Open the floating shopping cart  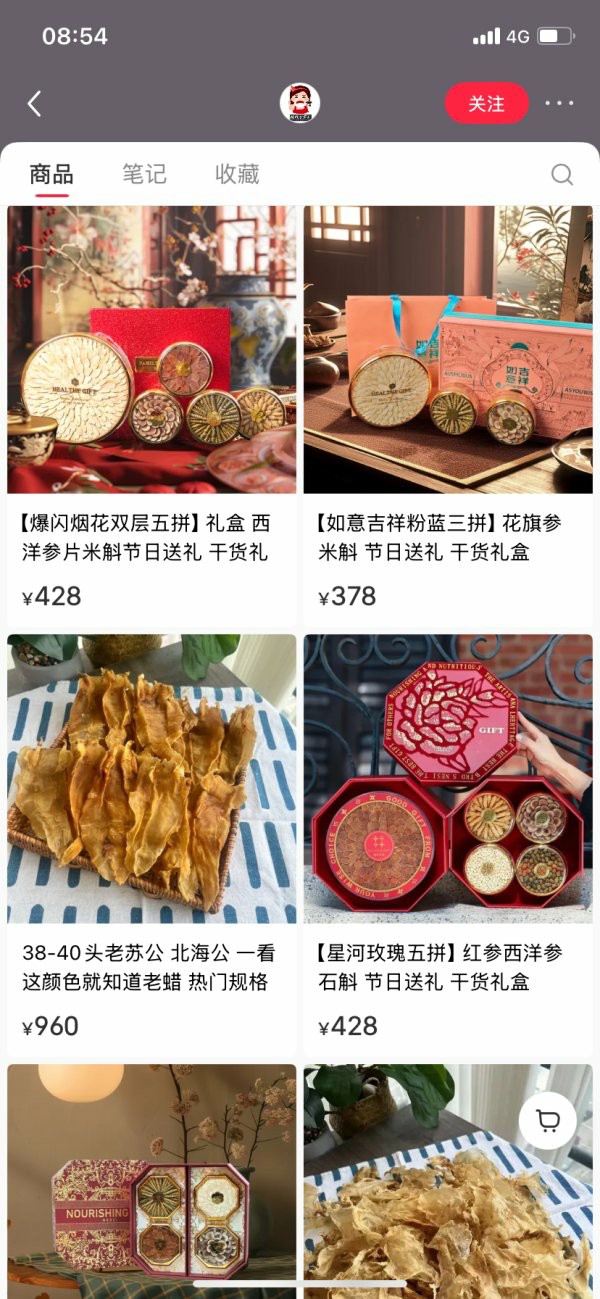(x=548, y=1121)
